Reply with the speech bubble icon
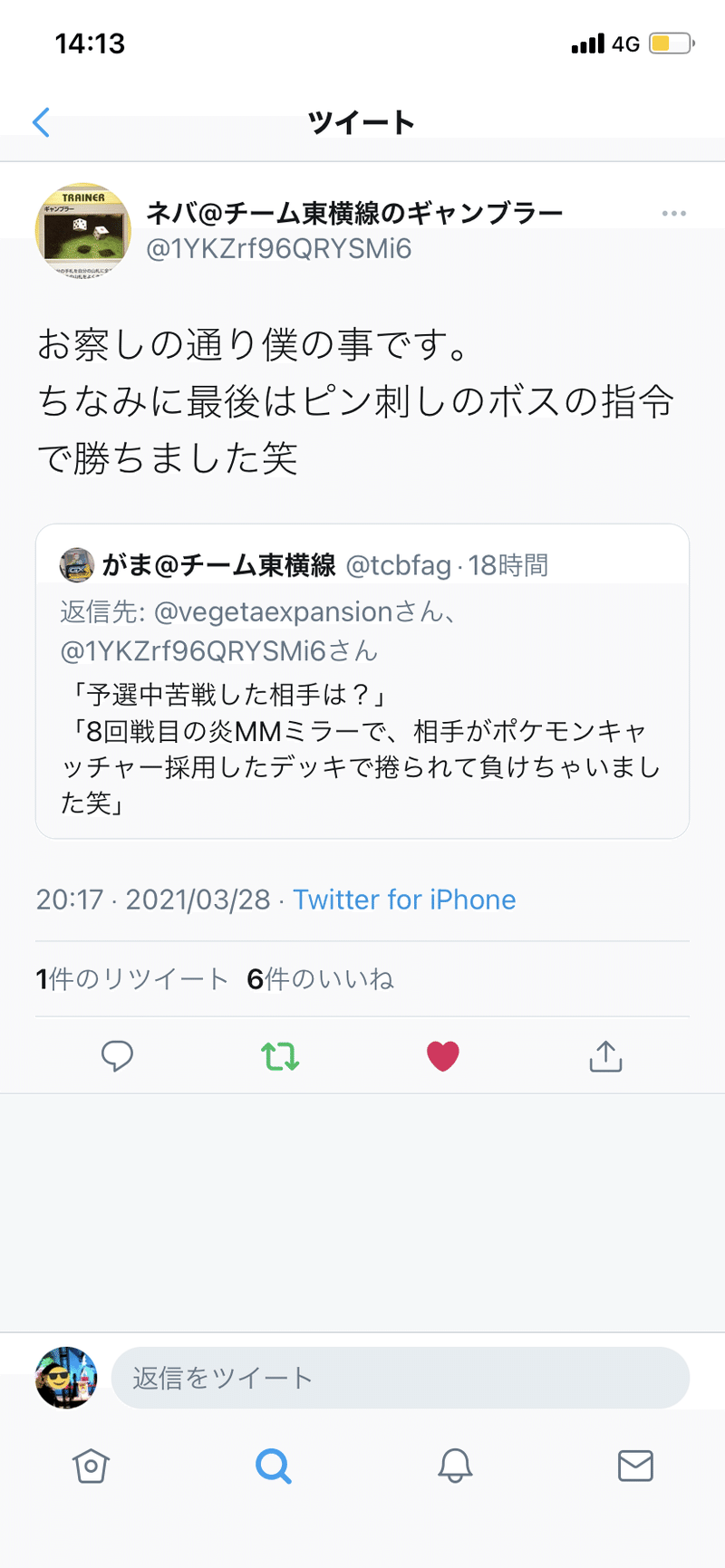 (117, 1056)
